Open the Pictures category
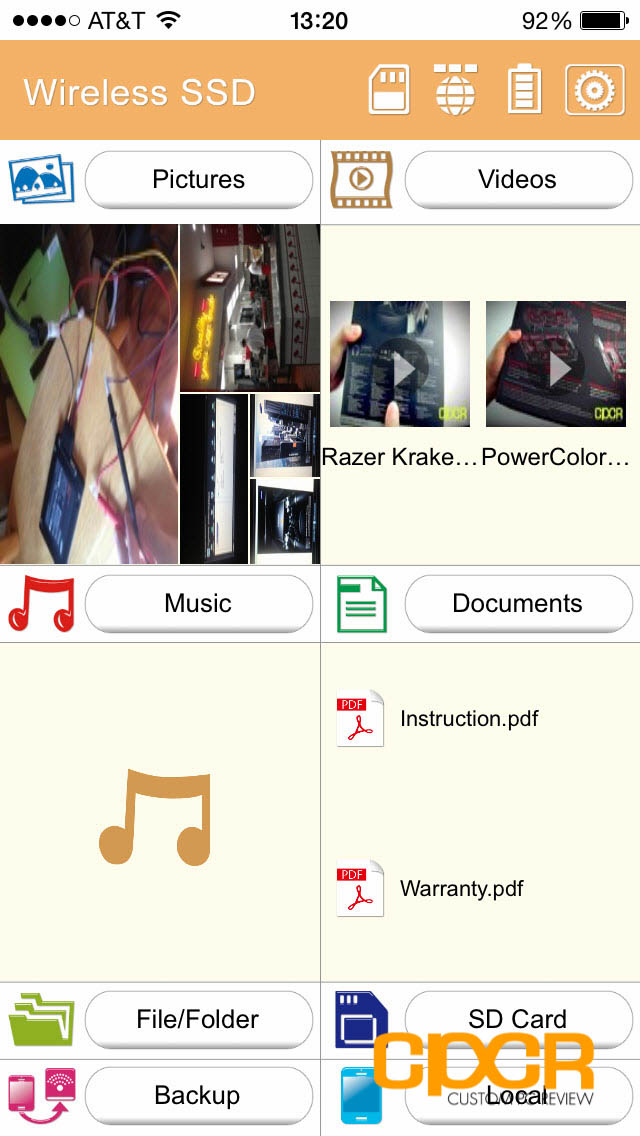Viewport: 640px width, 1136px height. coord(199,180)
